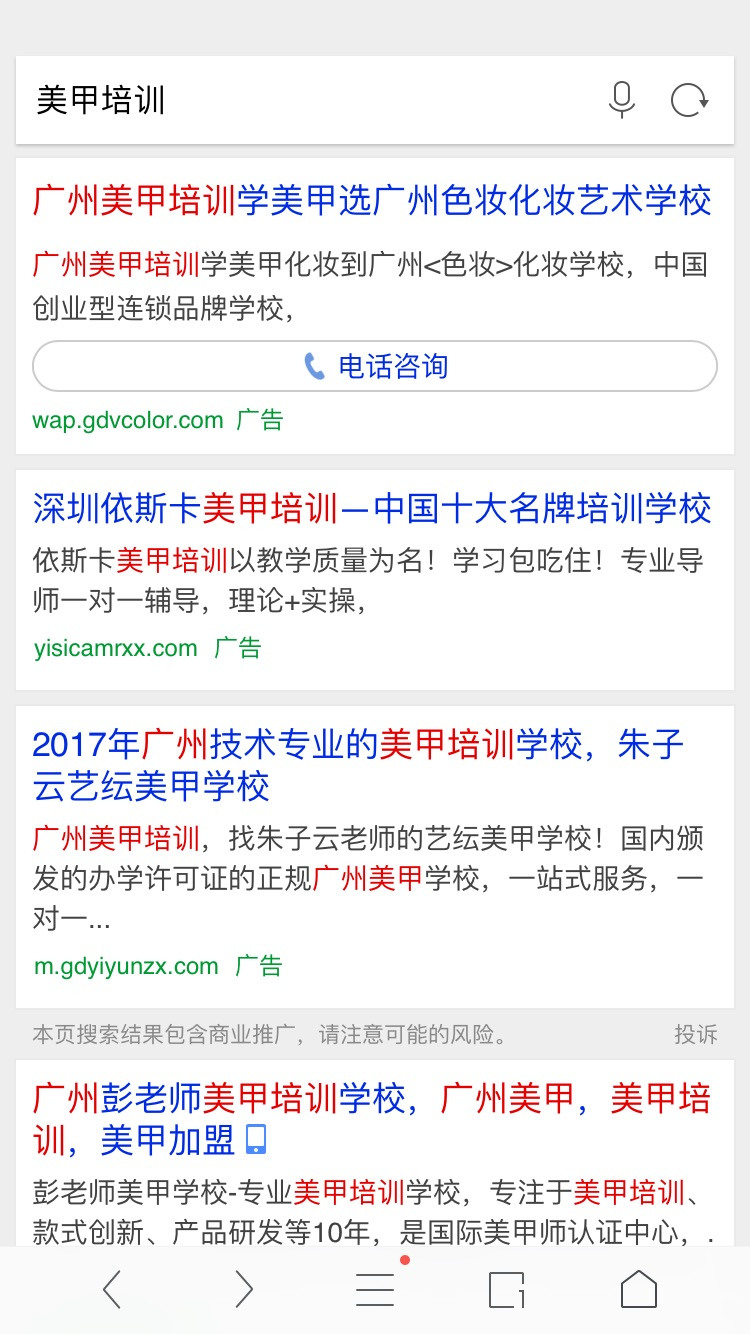Go to the browser home page
Viewport: 750px width, 1334px height.
click(639, 1290)
